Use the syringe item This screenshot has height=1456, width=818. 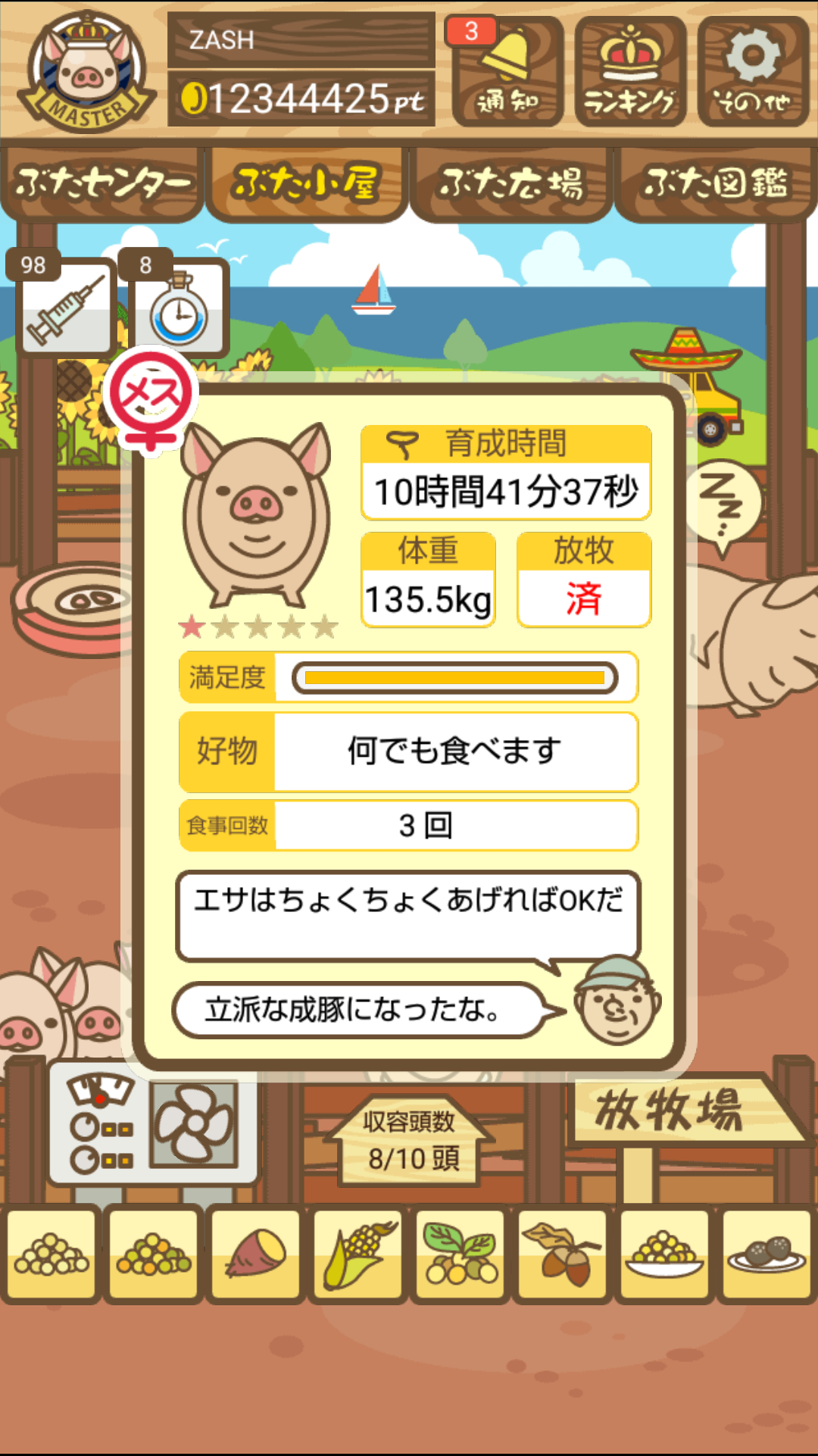[x=67, y=307]
